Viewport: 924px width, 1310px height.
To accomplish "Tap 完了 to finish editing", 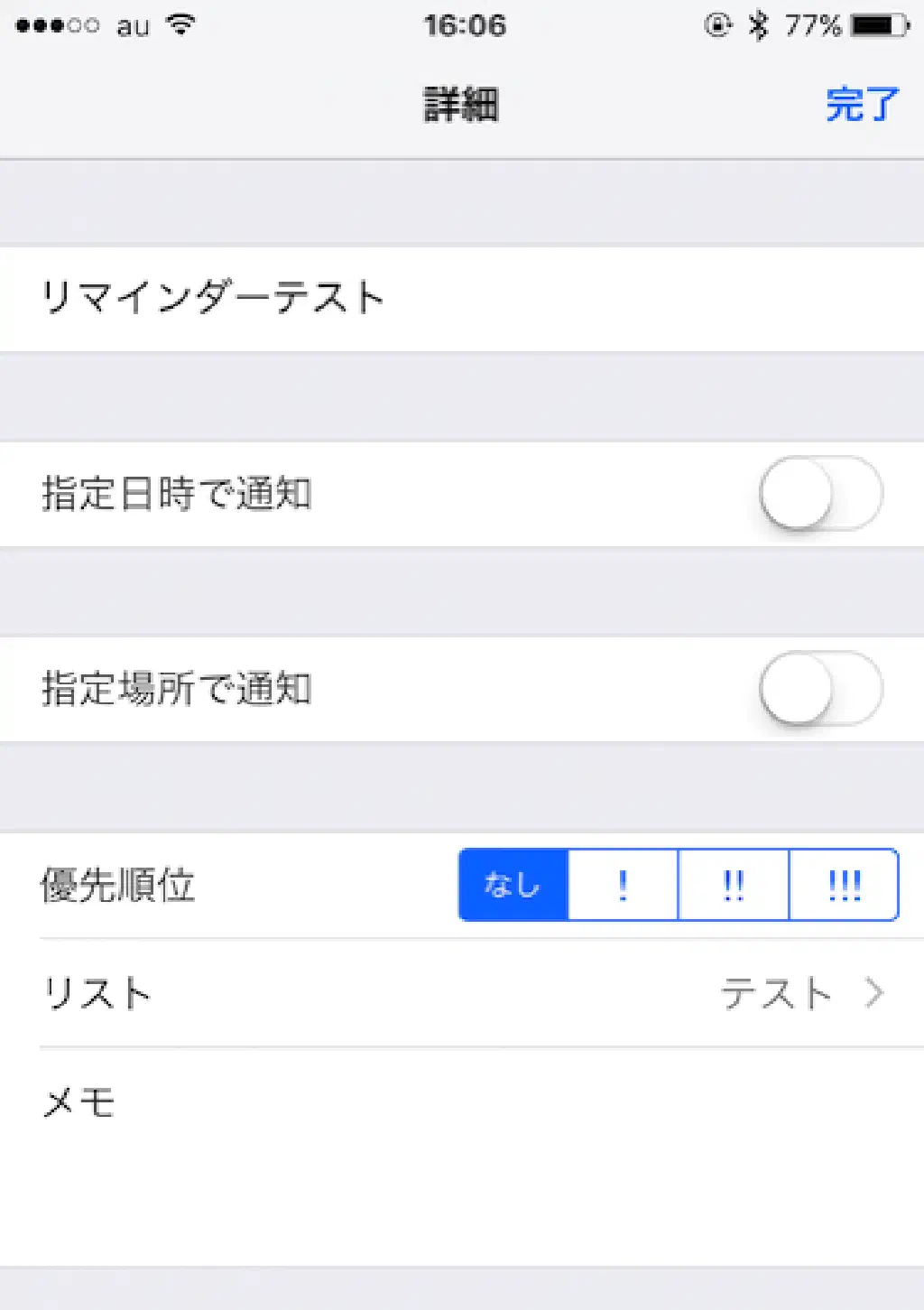I will (862, 105).
